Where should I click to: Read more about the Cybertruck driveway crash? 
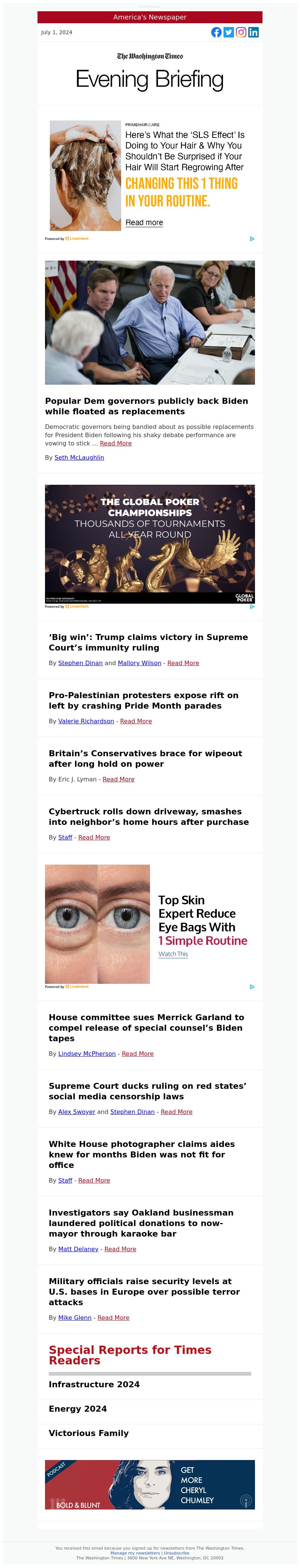94,838
